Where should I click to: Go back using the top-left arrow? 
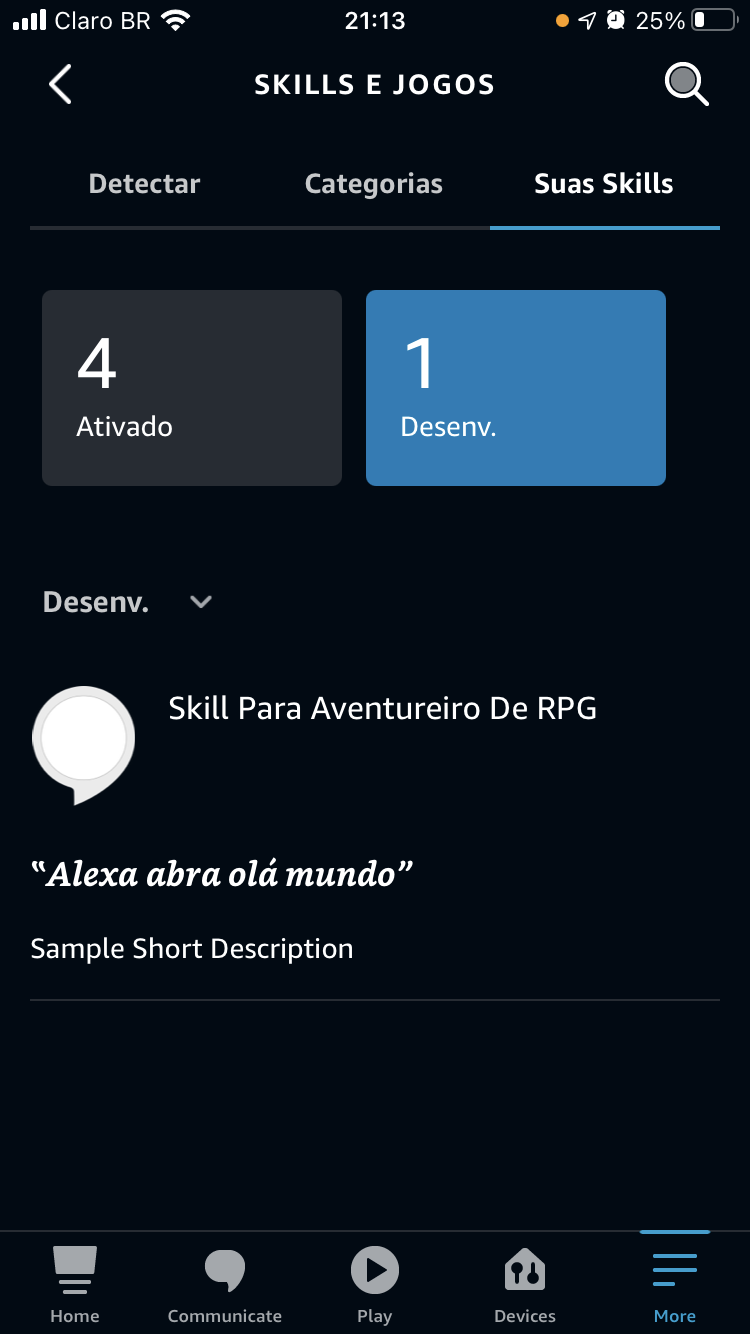60,85
